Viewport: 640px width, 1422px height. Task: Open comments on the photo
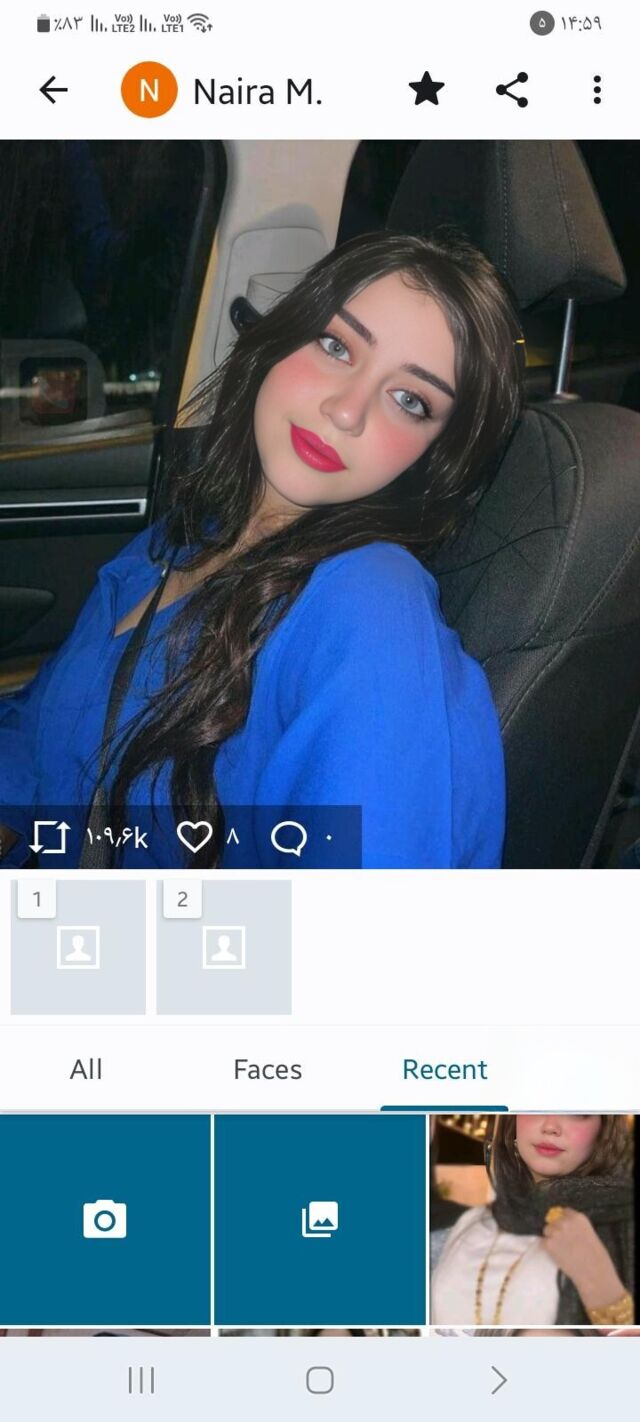point(288,838)
